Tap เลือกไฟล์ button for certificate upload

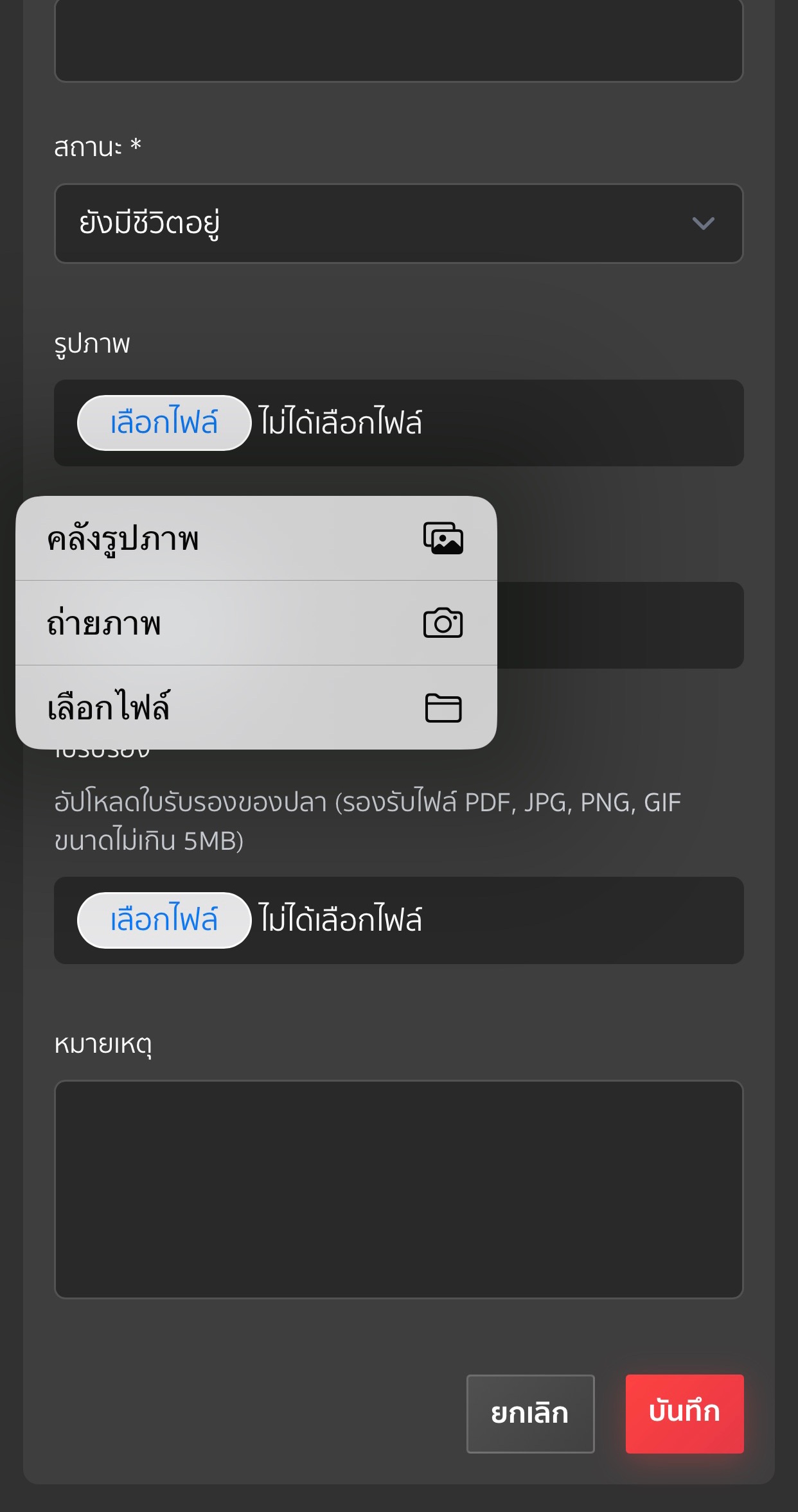click(x=164, y=920)
